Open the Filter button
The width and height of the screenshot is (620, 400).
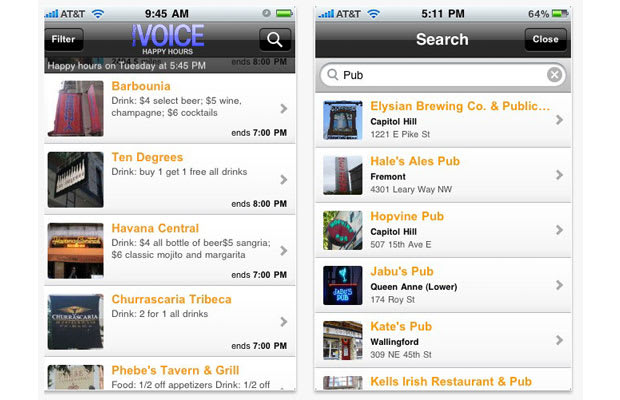[63, 39]
